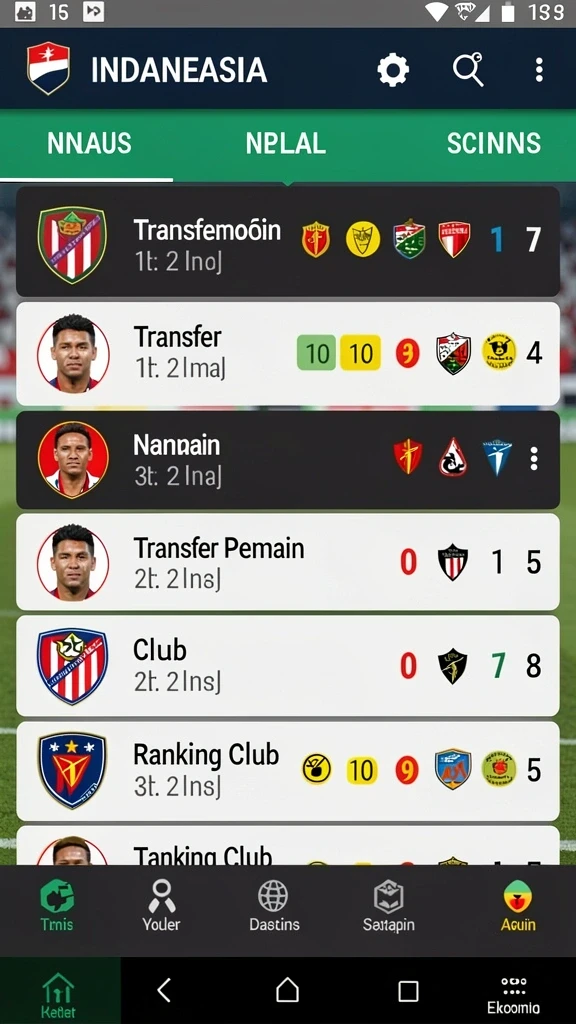The height and width of the screenshot is (1024, 576).
Task: Open the search magnifier
Action: [468, 69]
